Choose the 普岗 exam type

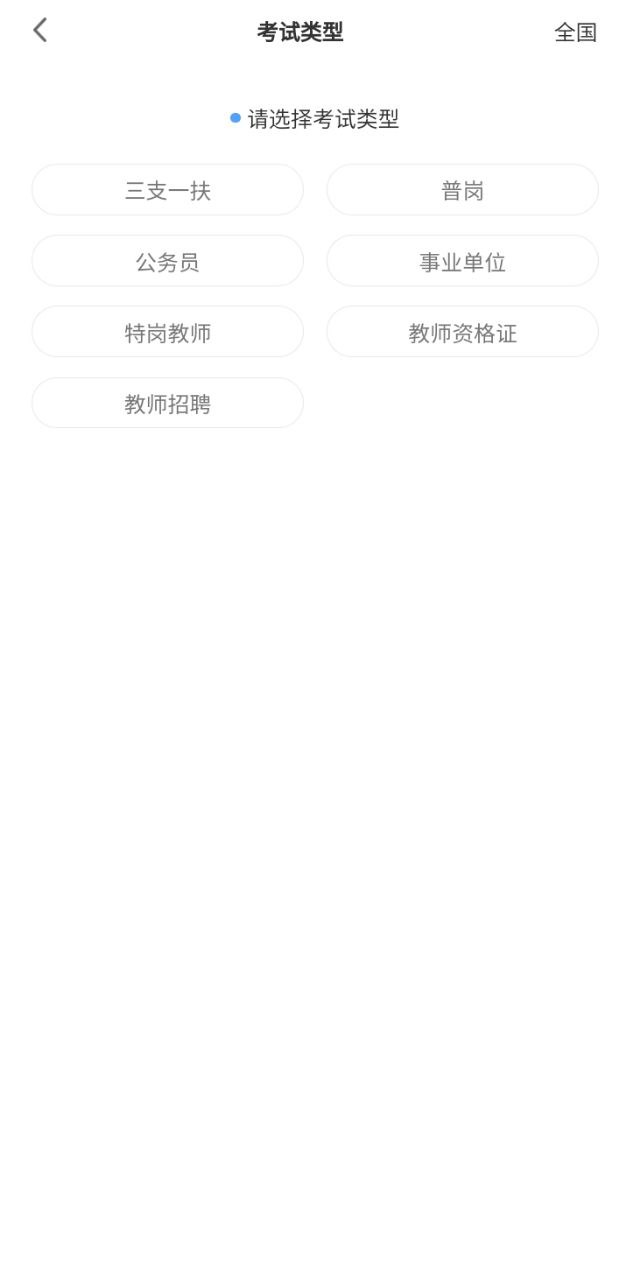click(462, 190)
